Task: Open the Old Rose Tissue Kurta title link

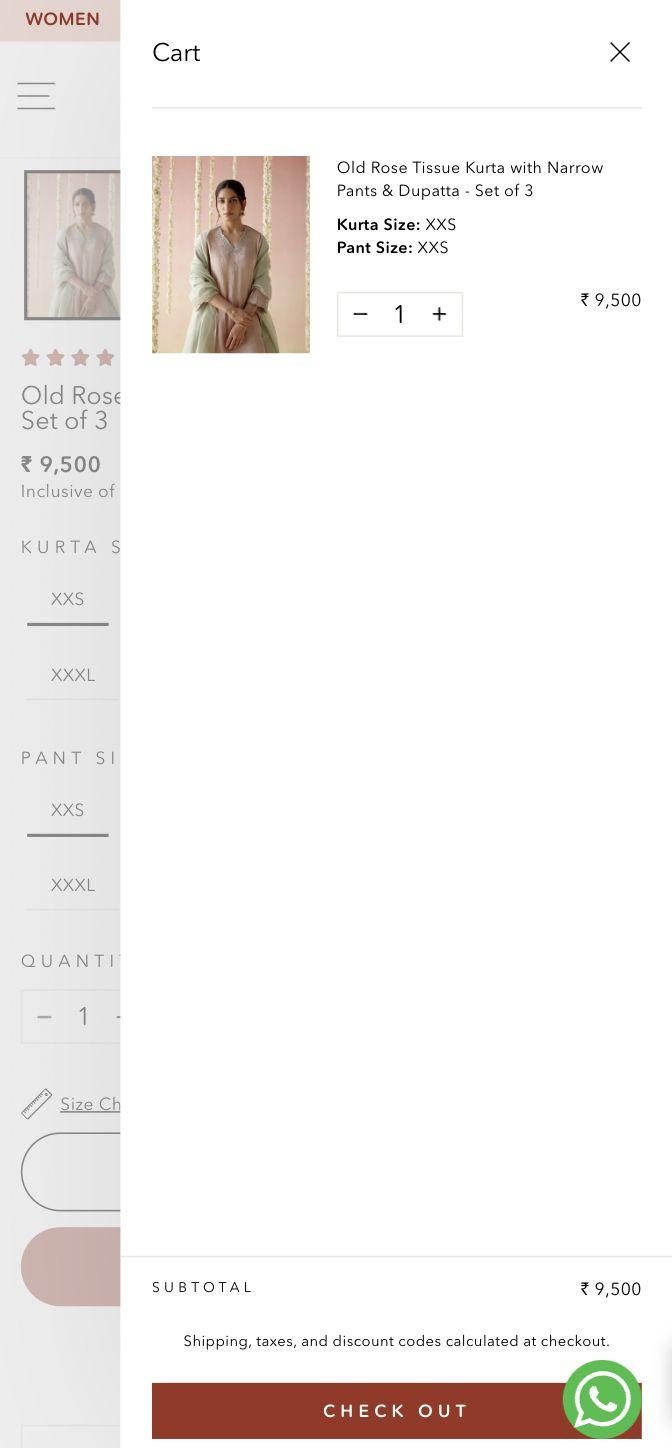Action: tap(470, 179)
